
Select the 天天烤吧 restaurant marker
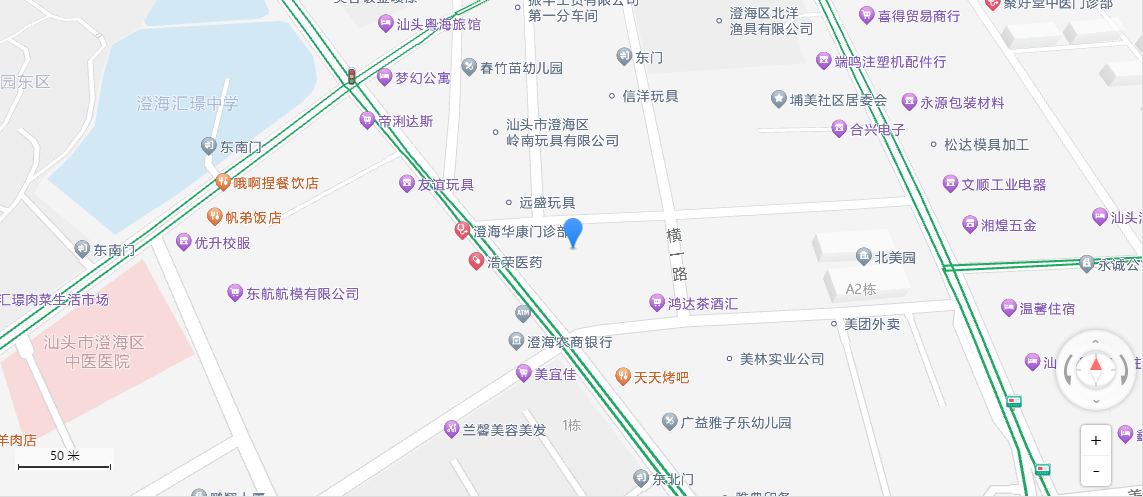click(623, 377)
